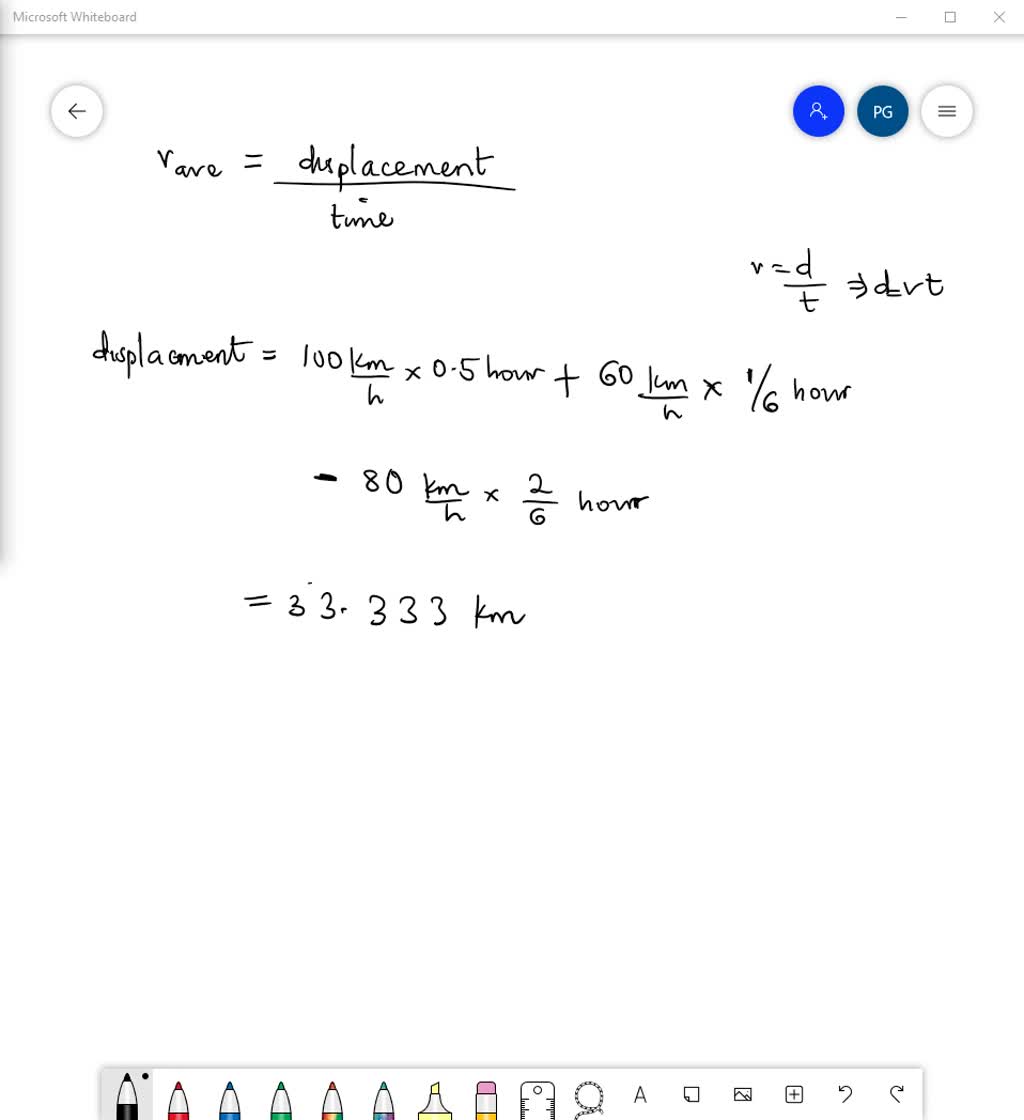Close the Microsoft Whiteboard window
The image size is (1024, 1120).
click(x=998, y=17)
